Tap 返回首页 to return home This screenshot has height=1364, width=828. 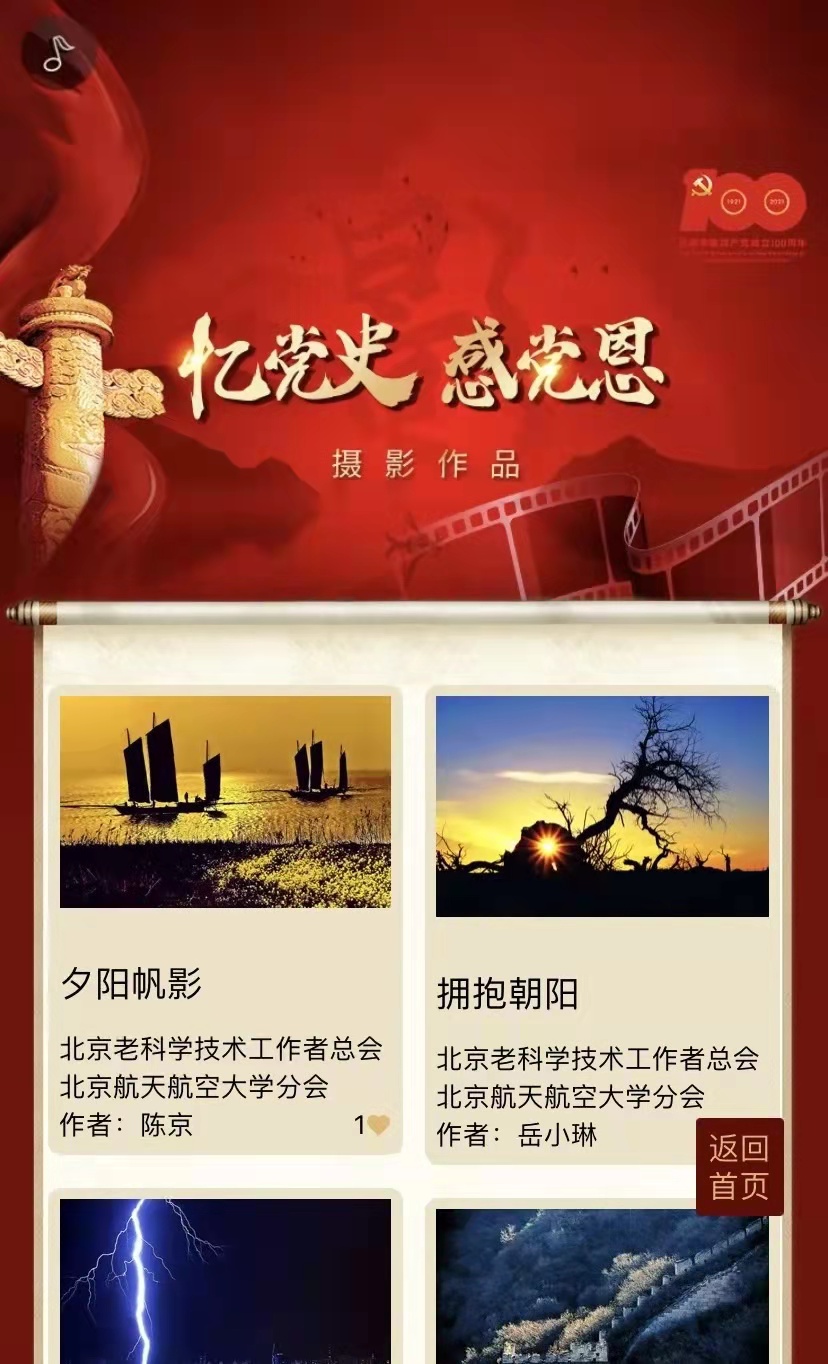coord(739,1167)
